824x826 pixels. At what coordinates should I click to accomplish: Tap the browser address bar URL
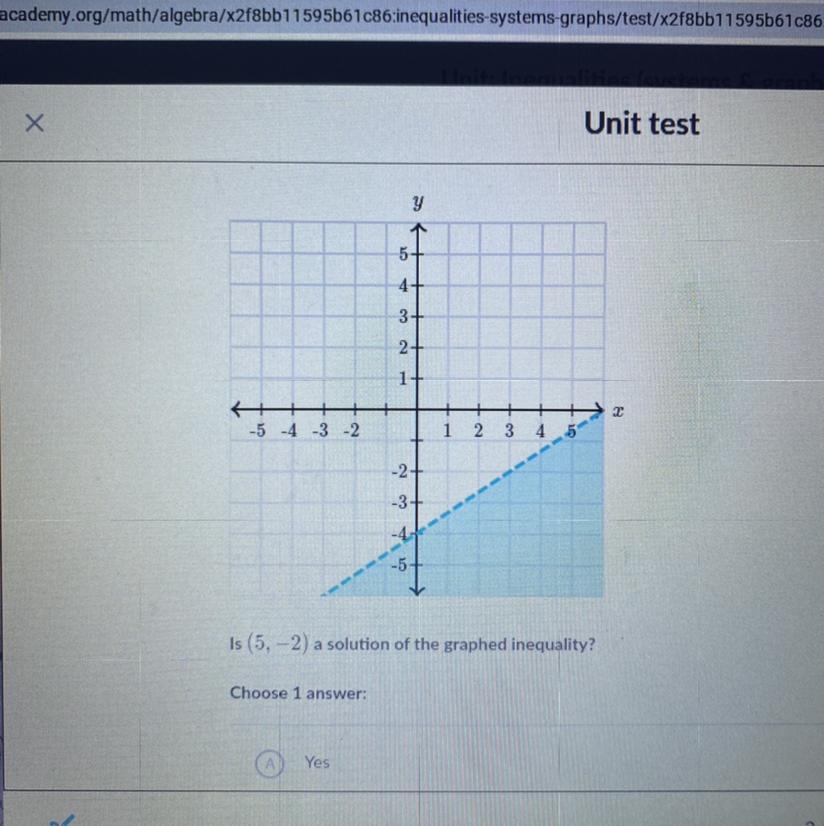[x=411, y=17]
